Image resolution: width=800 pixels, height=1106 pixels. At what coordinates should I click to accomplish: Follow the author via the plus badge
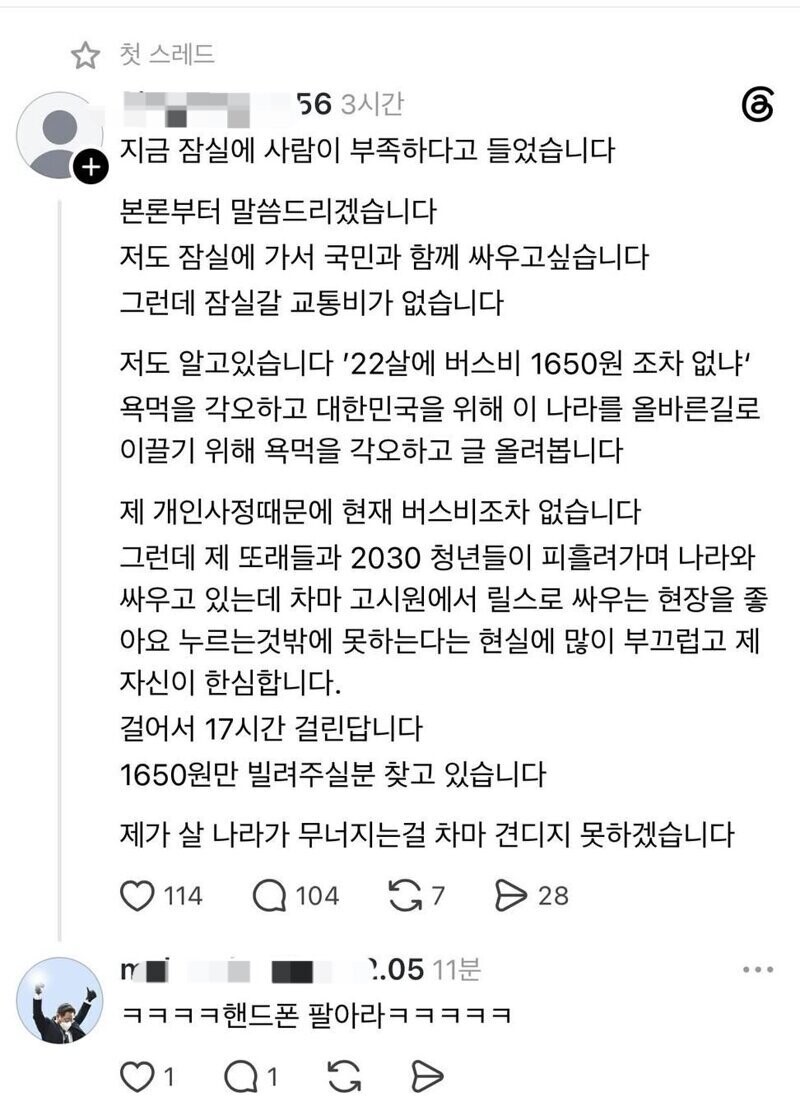[91, 167]
